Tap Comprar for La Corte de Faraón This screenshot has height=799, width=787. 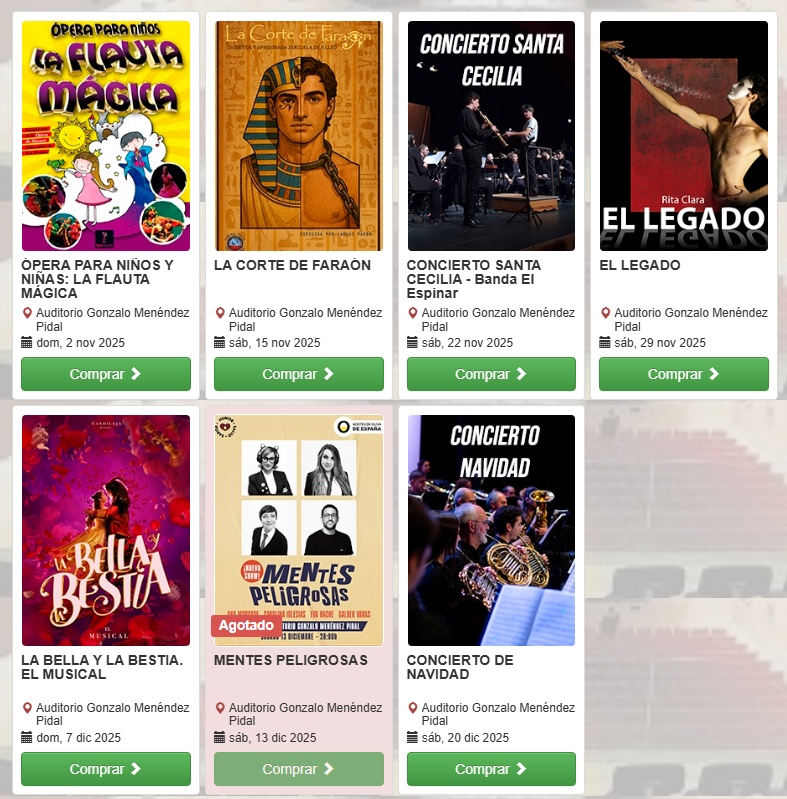(x=298, y=374)
